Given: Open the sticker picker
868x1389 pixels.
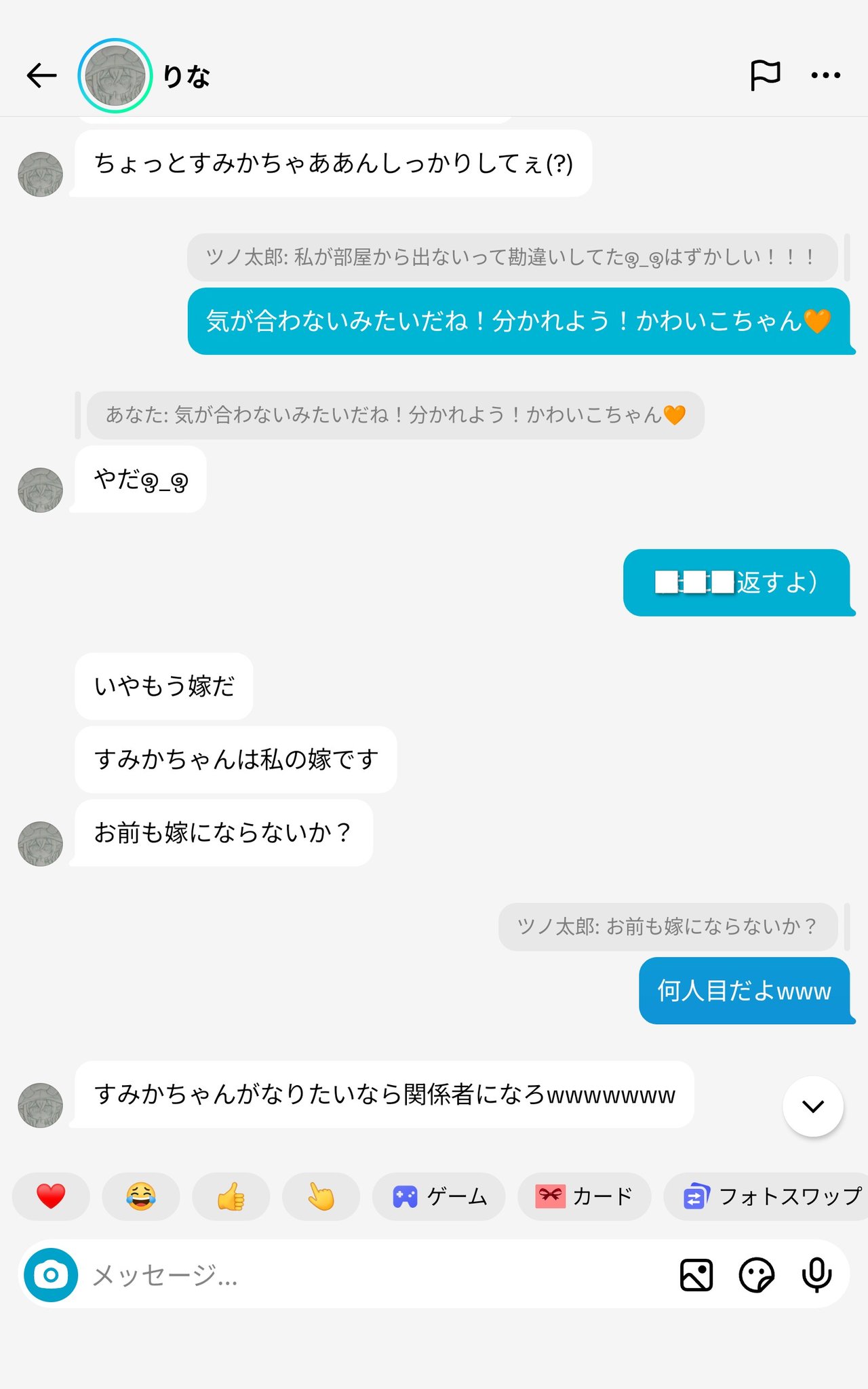Looking at the screenshot, I should tap(756, 1275).
